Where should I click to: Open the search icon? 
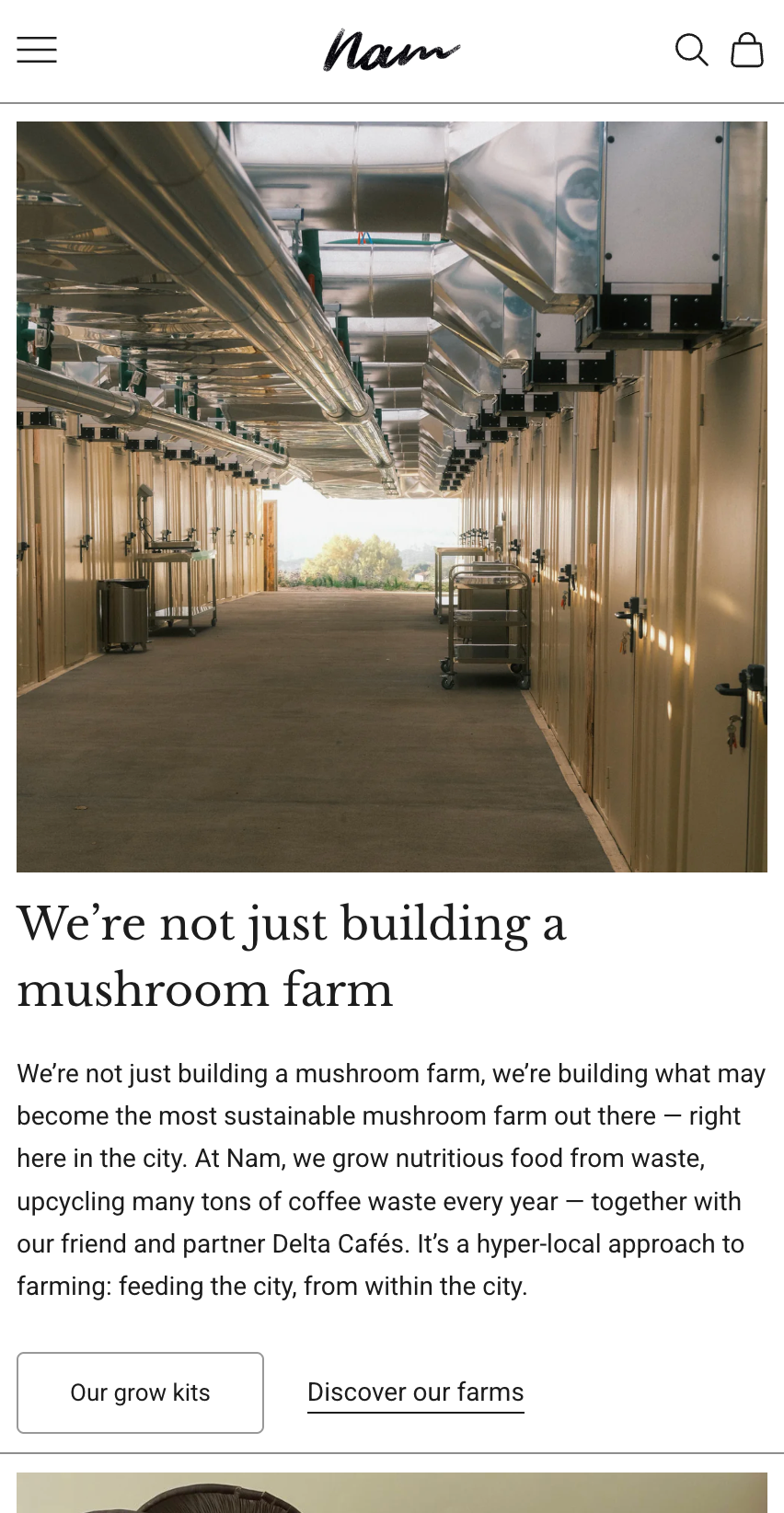click(691, 50)
